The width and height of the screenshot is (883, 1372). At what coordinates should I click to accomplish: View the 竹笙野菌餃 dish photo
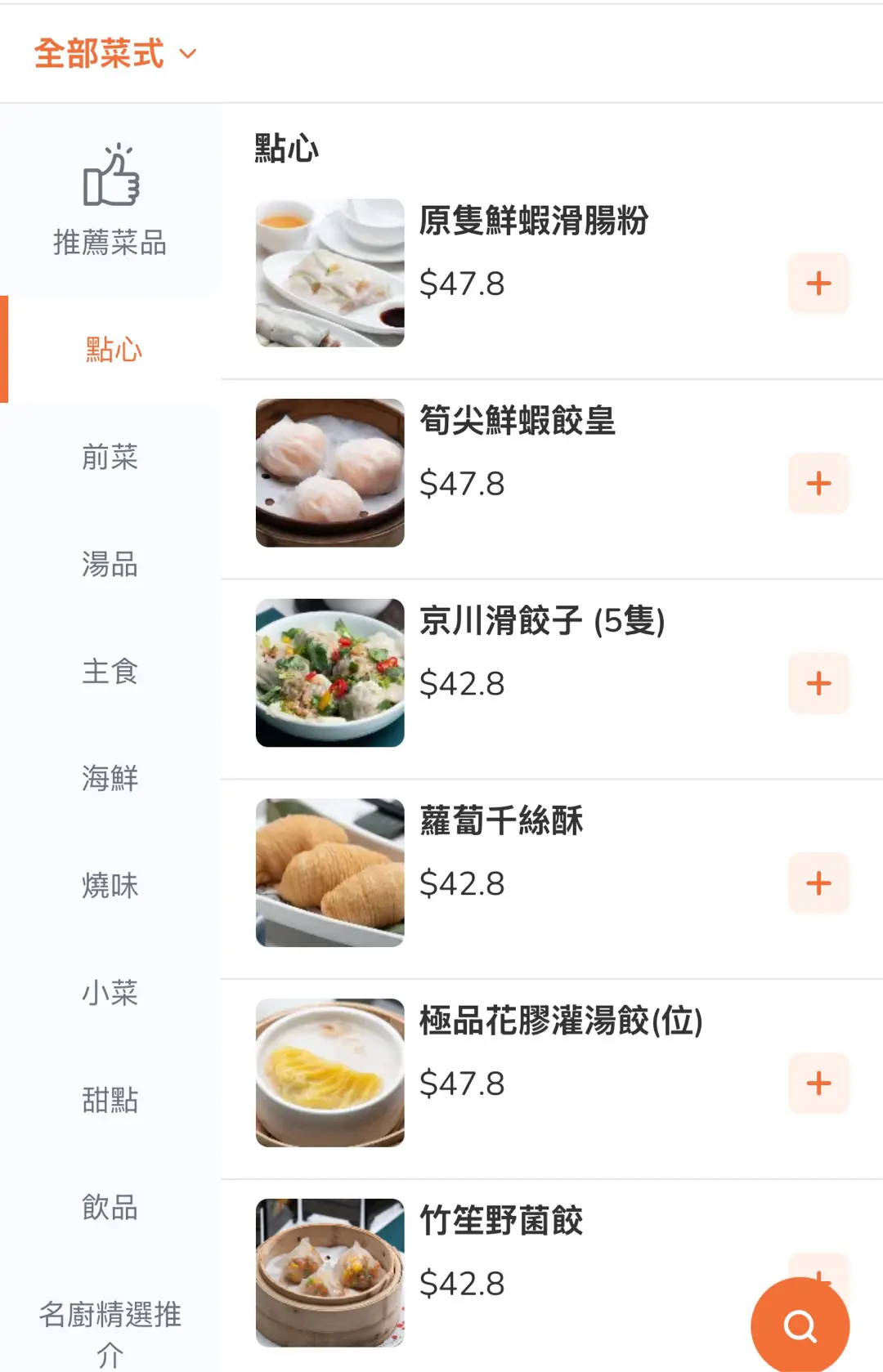[329, 1272]
